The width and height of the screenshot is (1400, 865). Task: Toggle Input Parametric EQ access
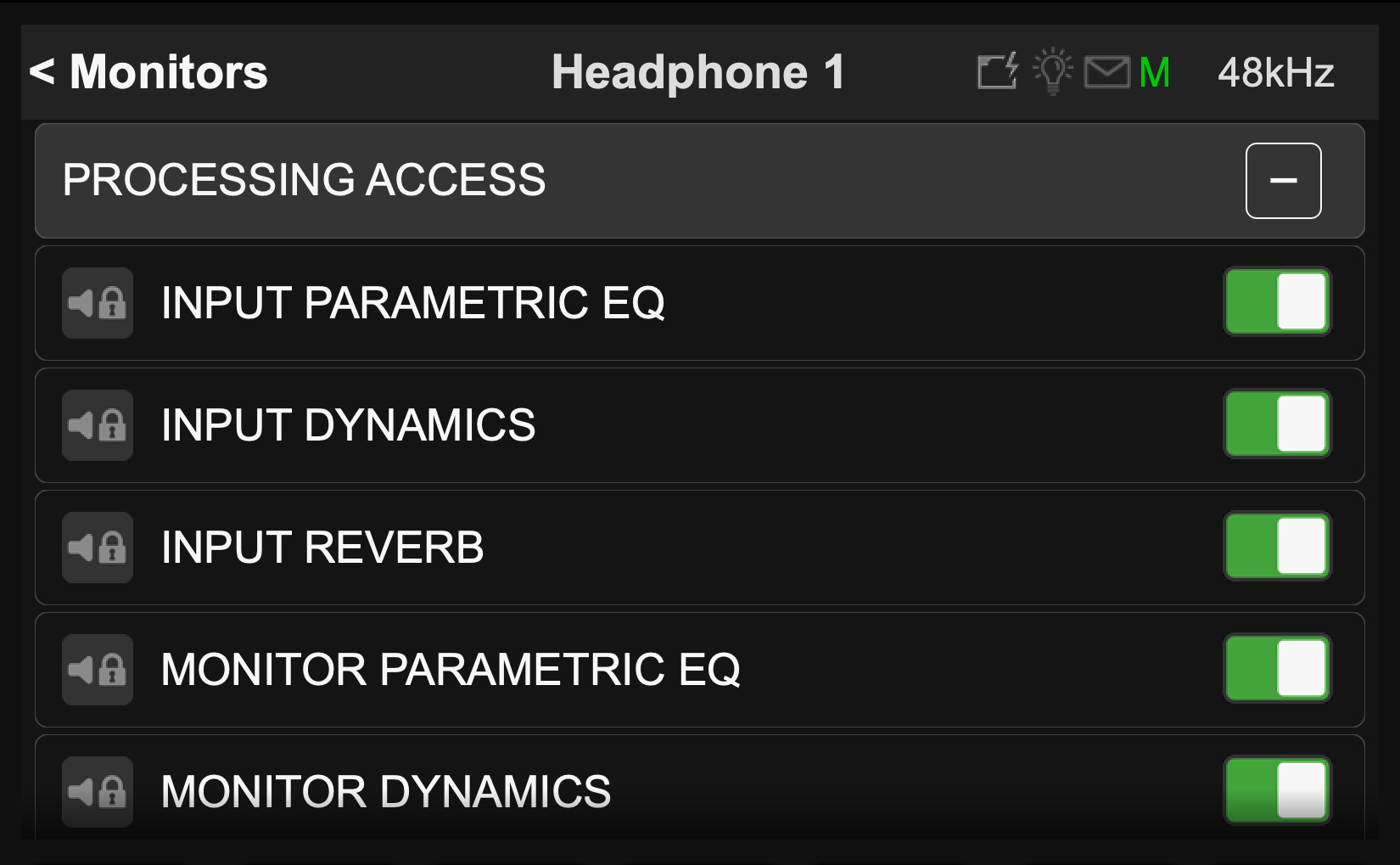pyautogui.click(x=1277, y=301)
